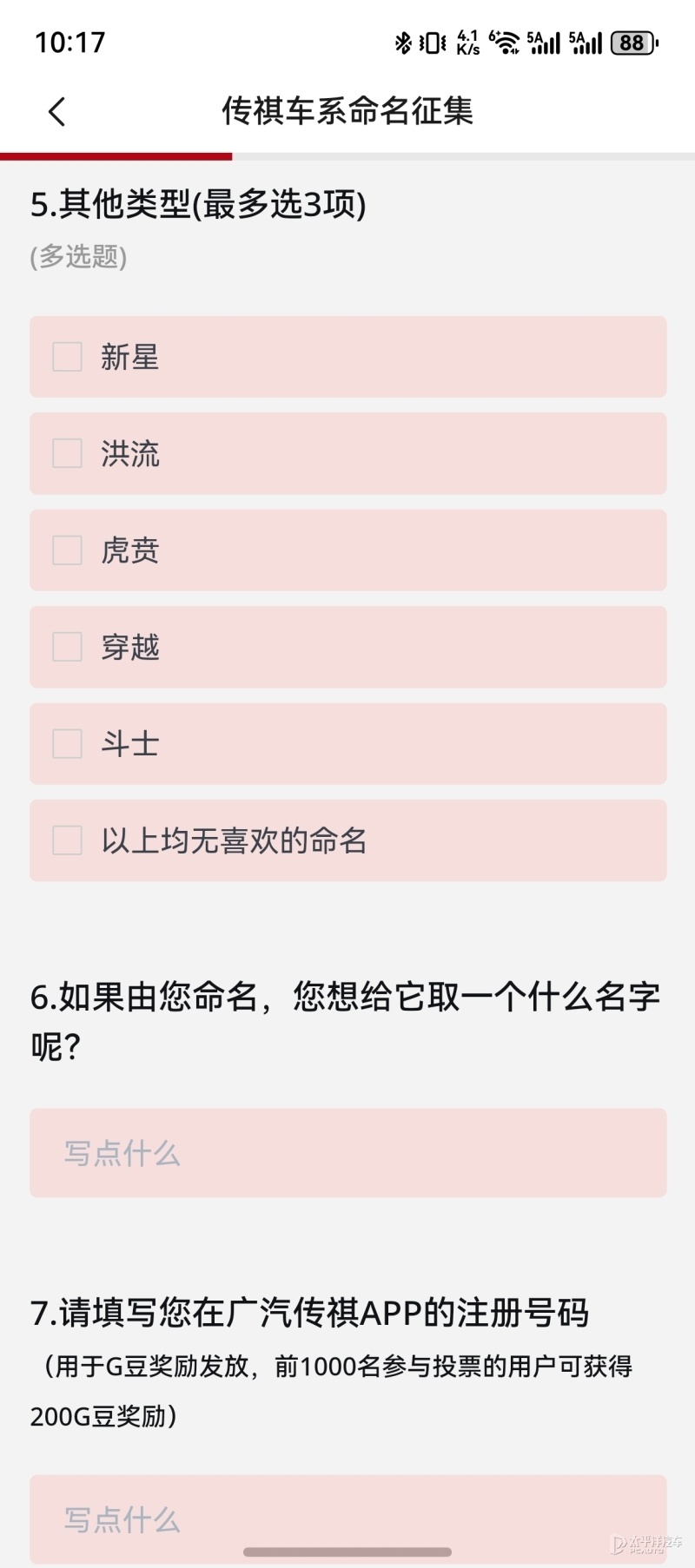695x1568 pixels.
Task: Tap the question 7 写点什么 answer field
Action: tap(347, 1519)
